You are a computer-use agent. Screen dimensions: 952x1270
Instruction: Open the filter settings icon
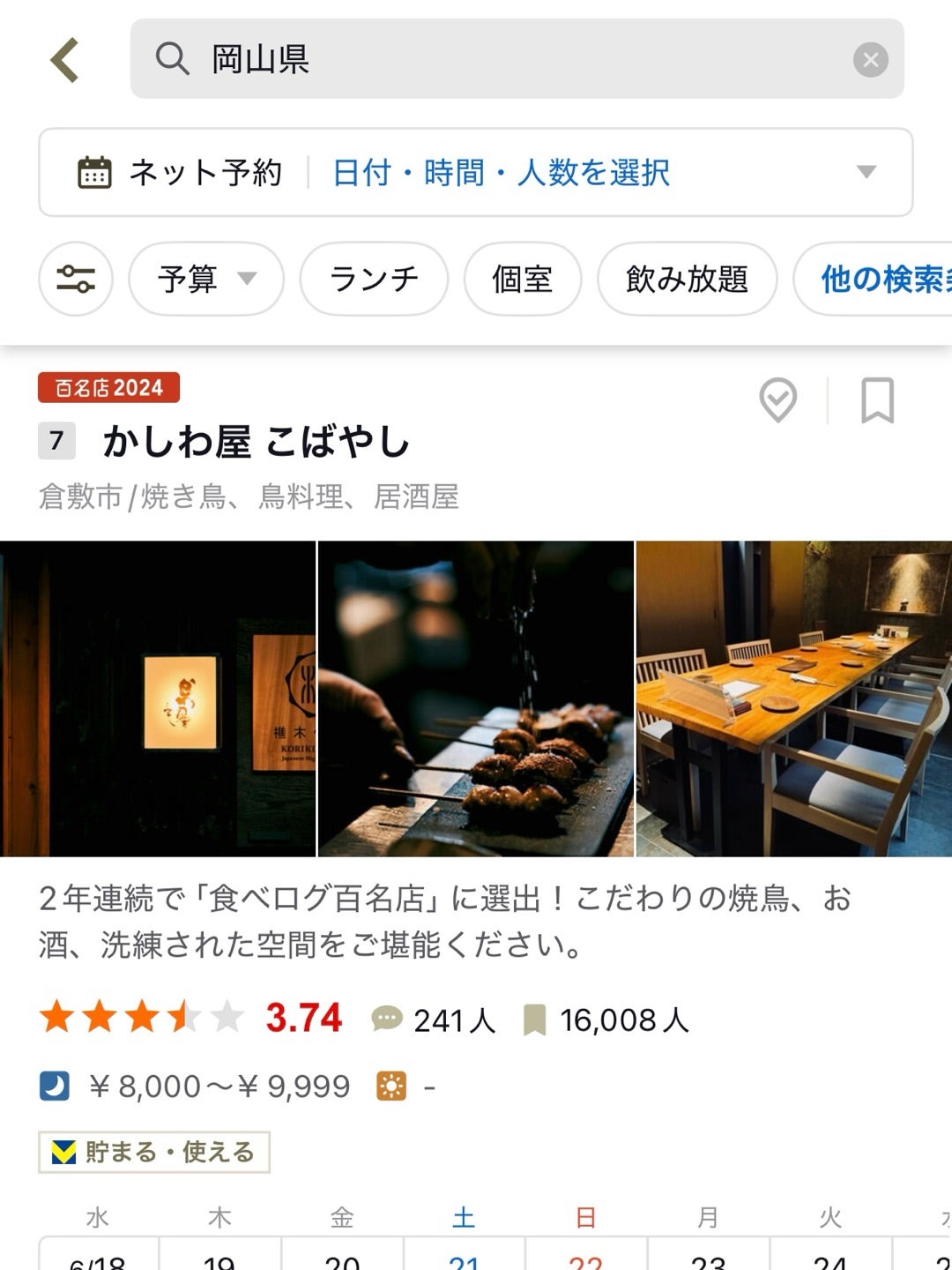coord(76,280)
